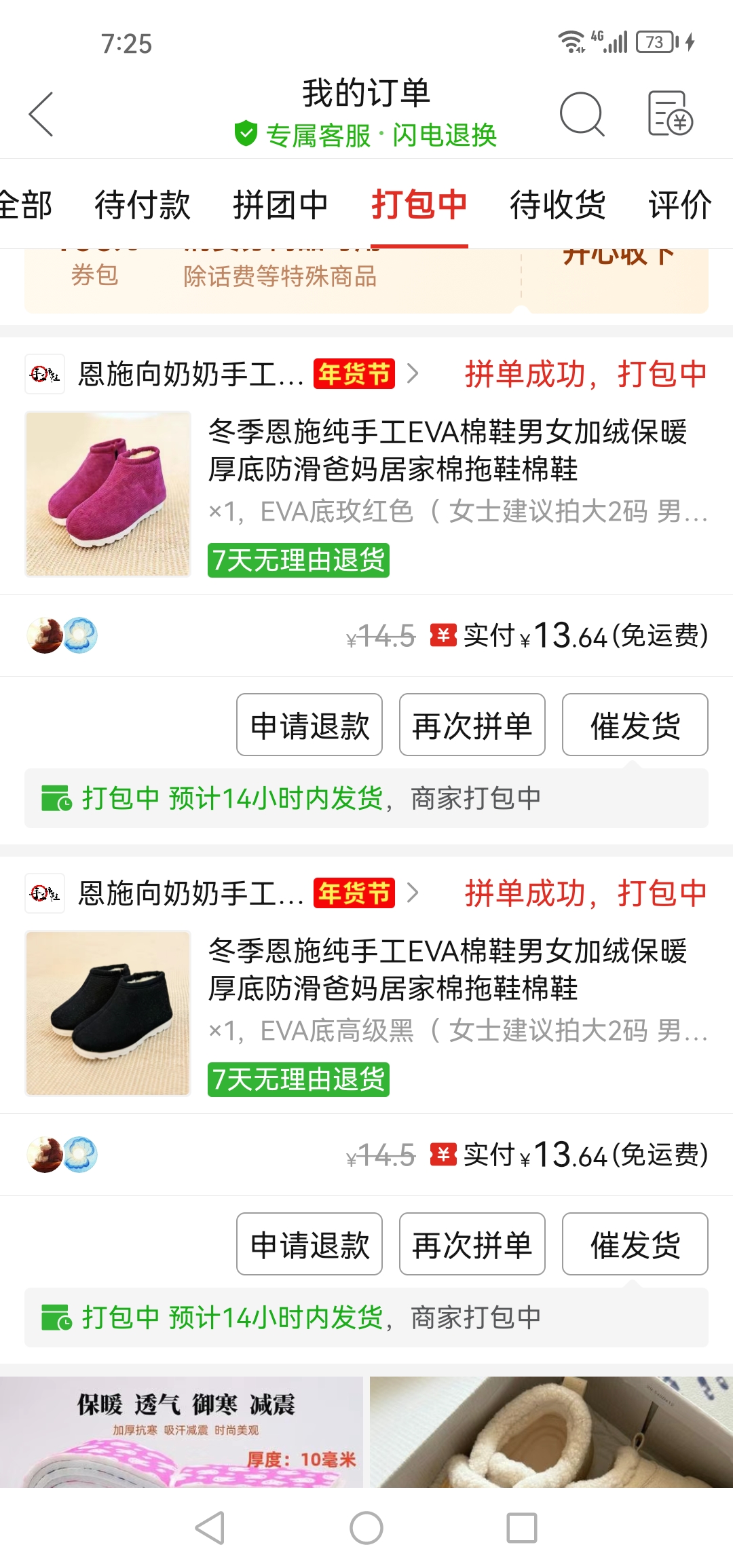Open 专属客服 · 闪电退换 link
733x1568 pixels.
[366, 135]
